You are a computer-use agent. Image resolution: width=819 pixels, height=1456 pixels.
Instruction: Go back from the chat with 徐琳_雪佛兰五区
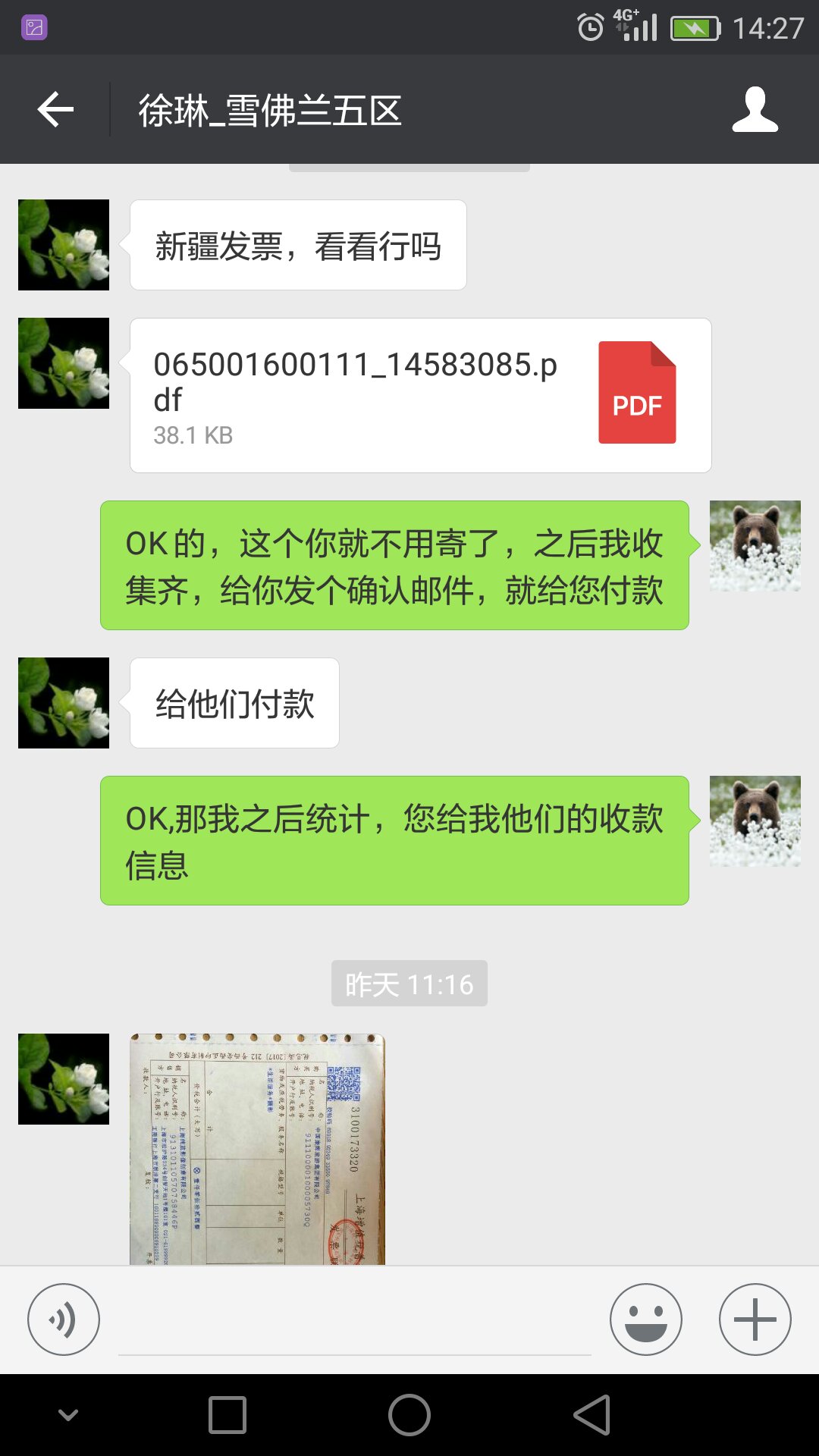[55, 110]
